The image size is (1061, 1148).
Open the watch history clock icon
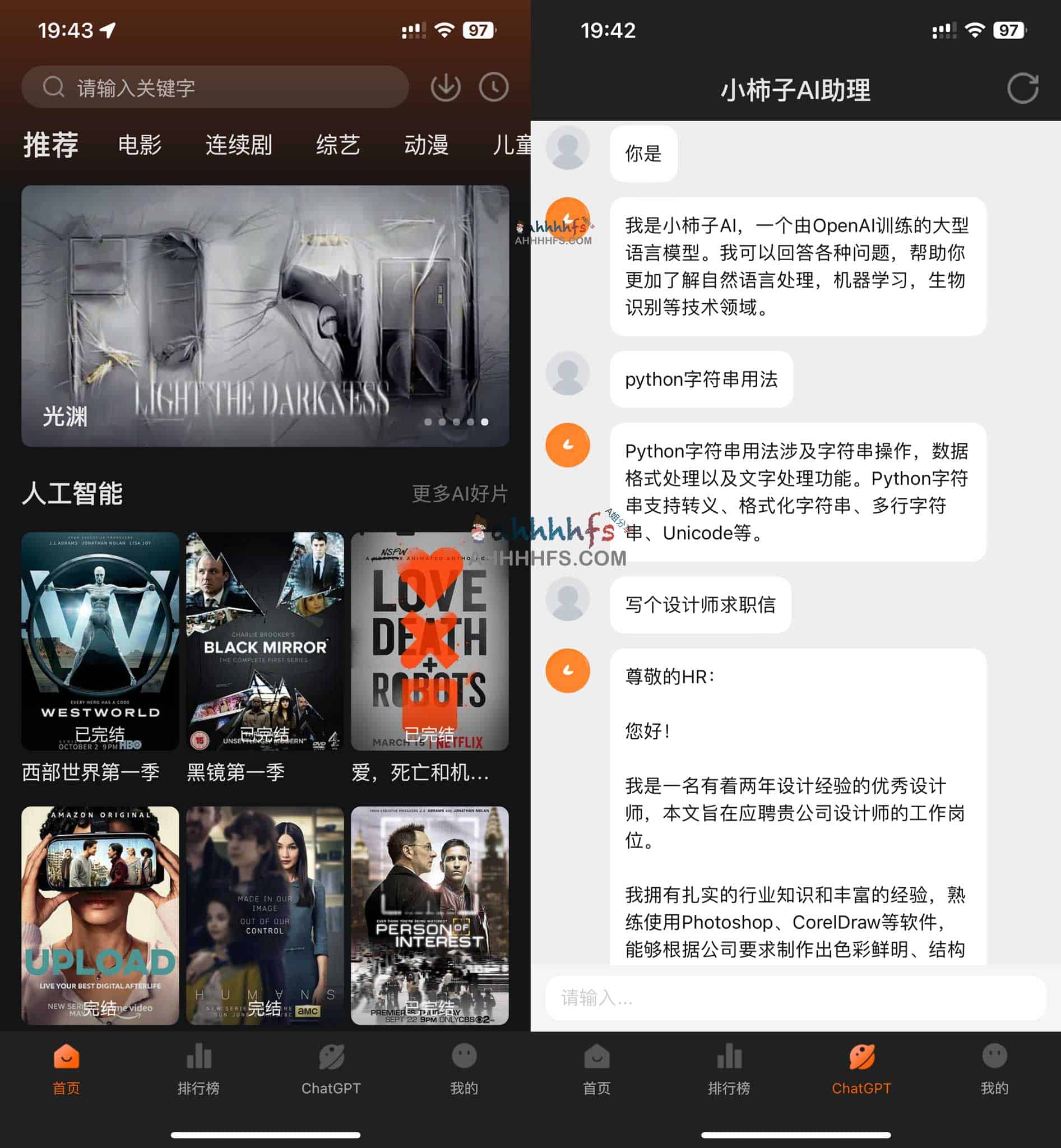tap(493, 87)
